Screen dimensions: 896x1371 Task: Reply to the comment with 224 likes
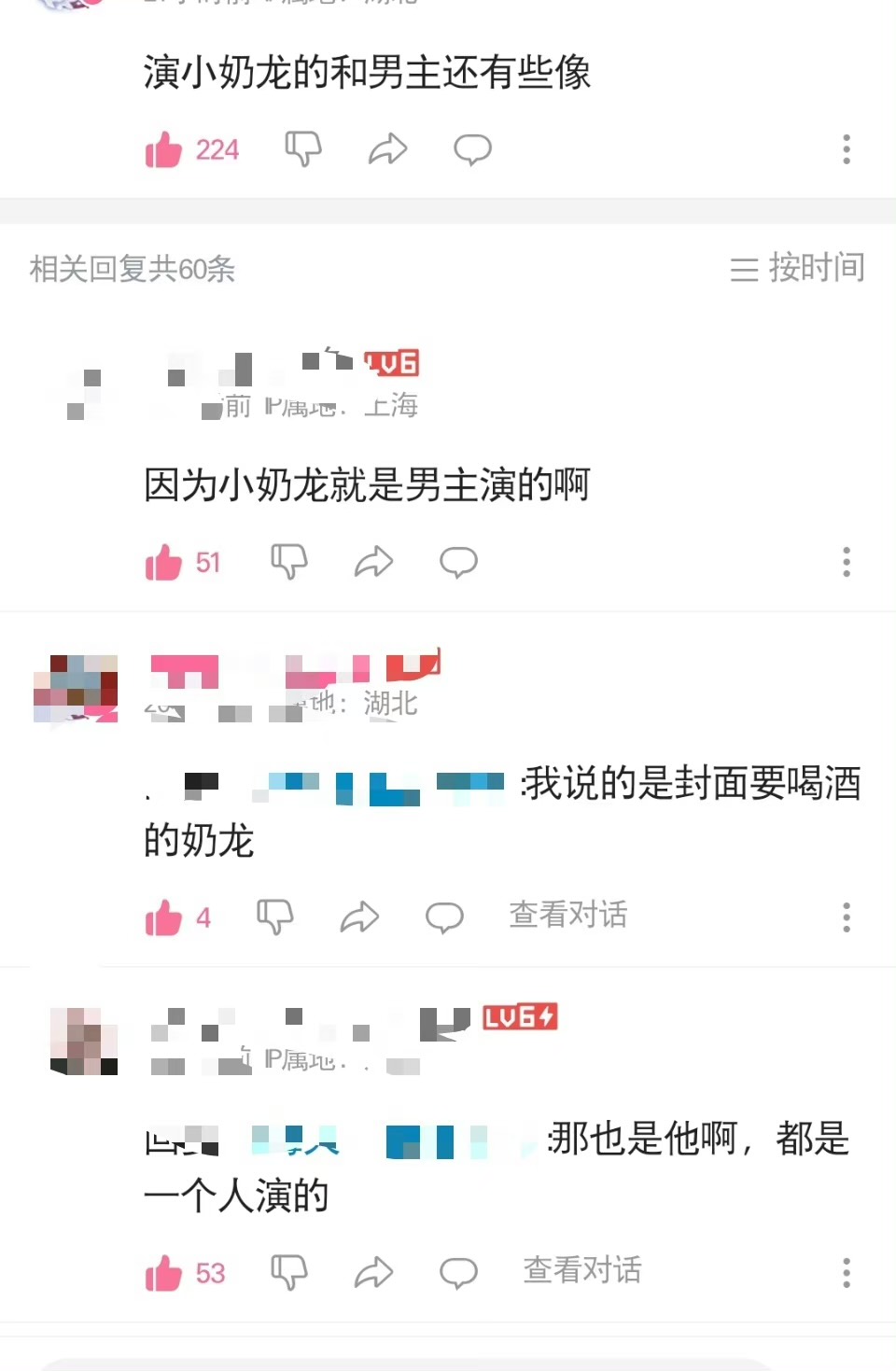pyautogui.click(x=472, y=149)
